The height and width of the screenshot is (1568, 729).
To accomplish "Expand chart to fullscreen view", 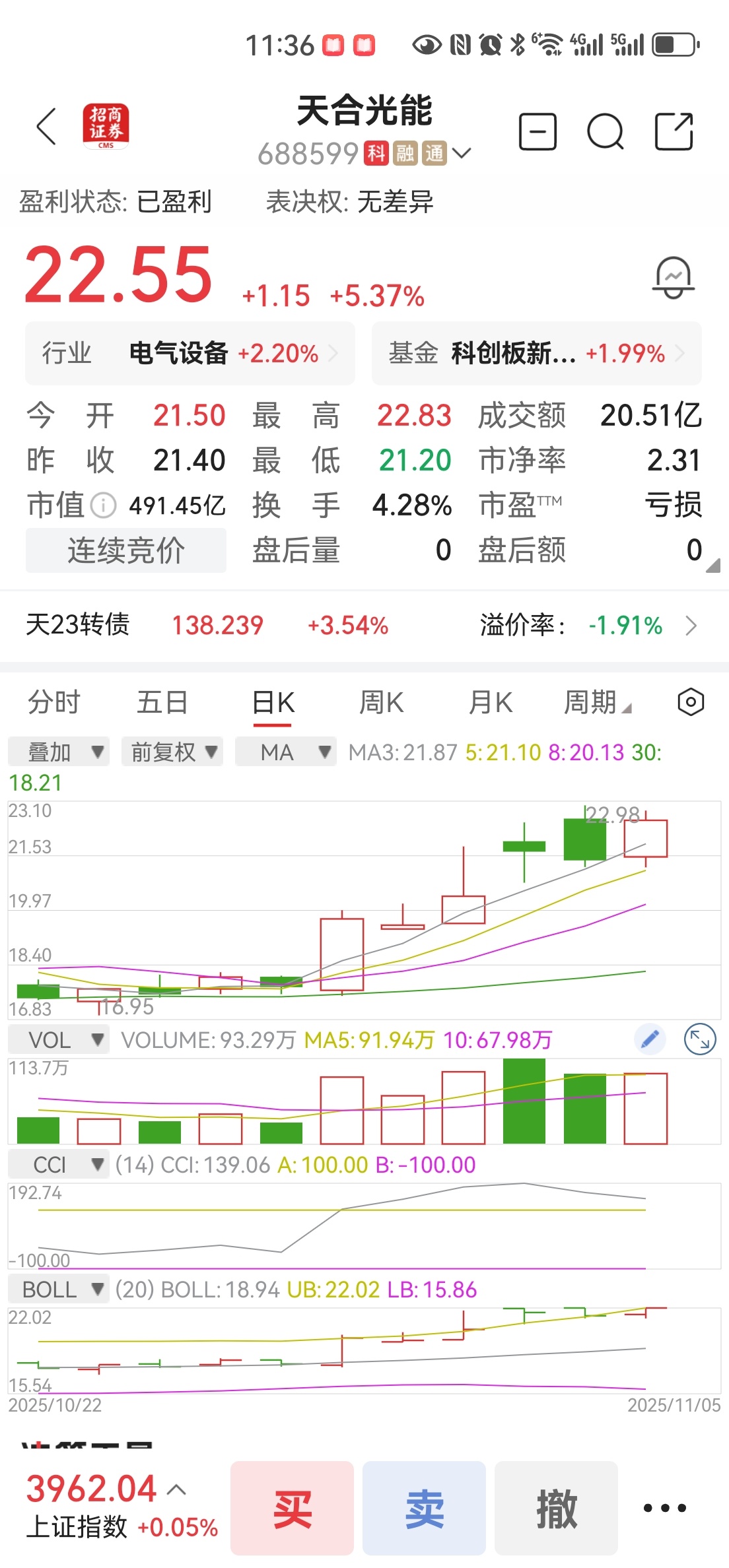I will (x=700, y=1040).
